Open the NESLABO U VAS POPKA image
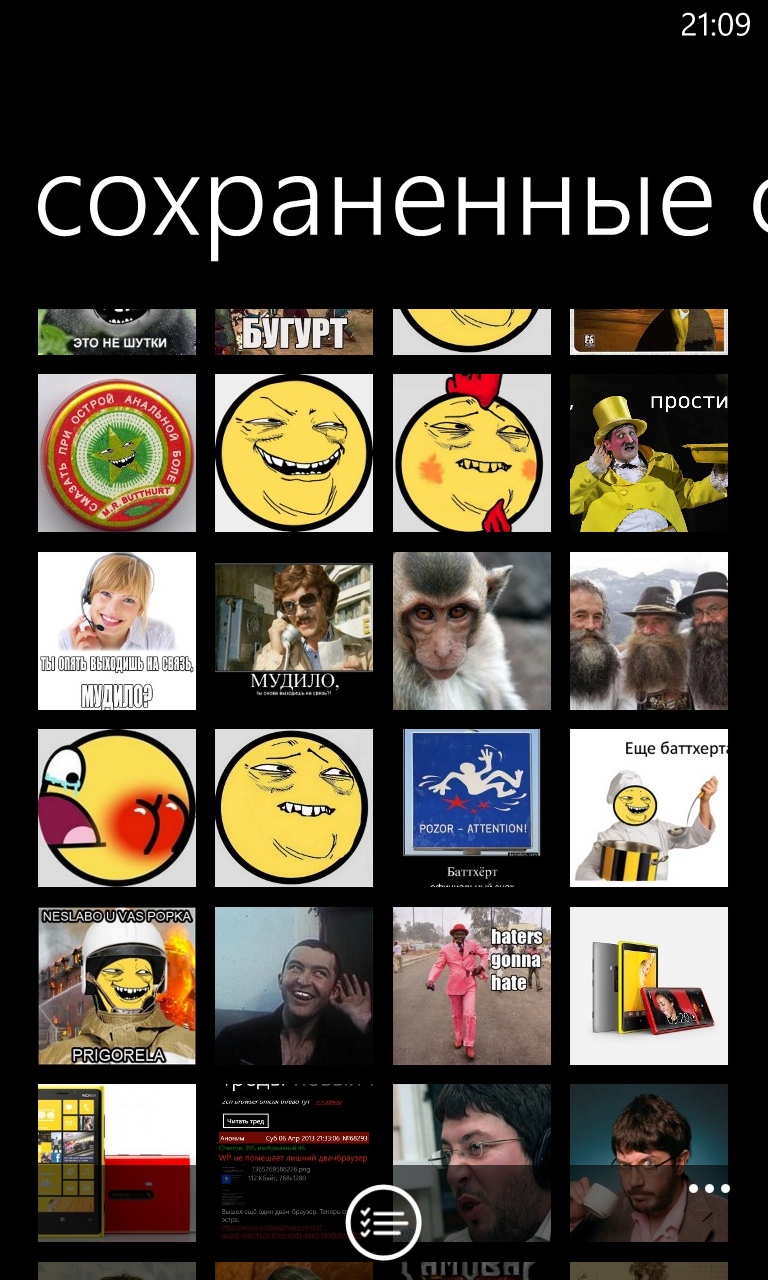Image resolution: width=768 pixels, height=1280 pixels. pyautogui.click(x=117, y=986)
